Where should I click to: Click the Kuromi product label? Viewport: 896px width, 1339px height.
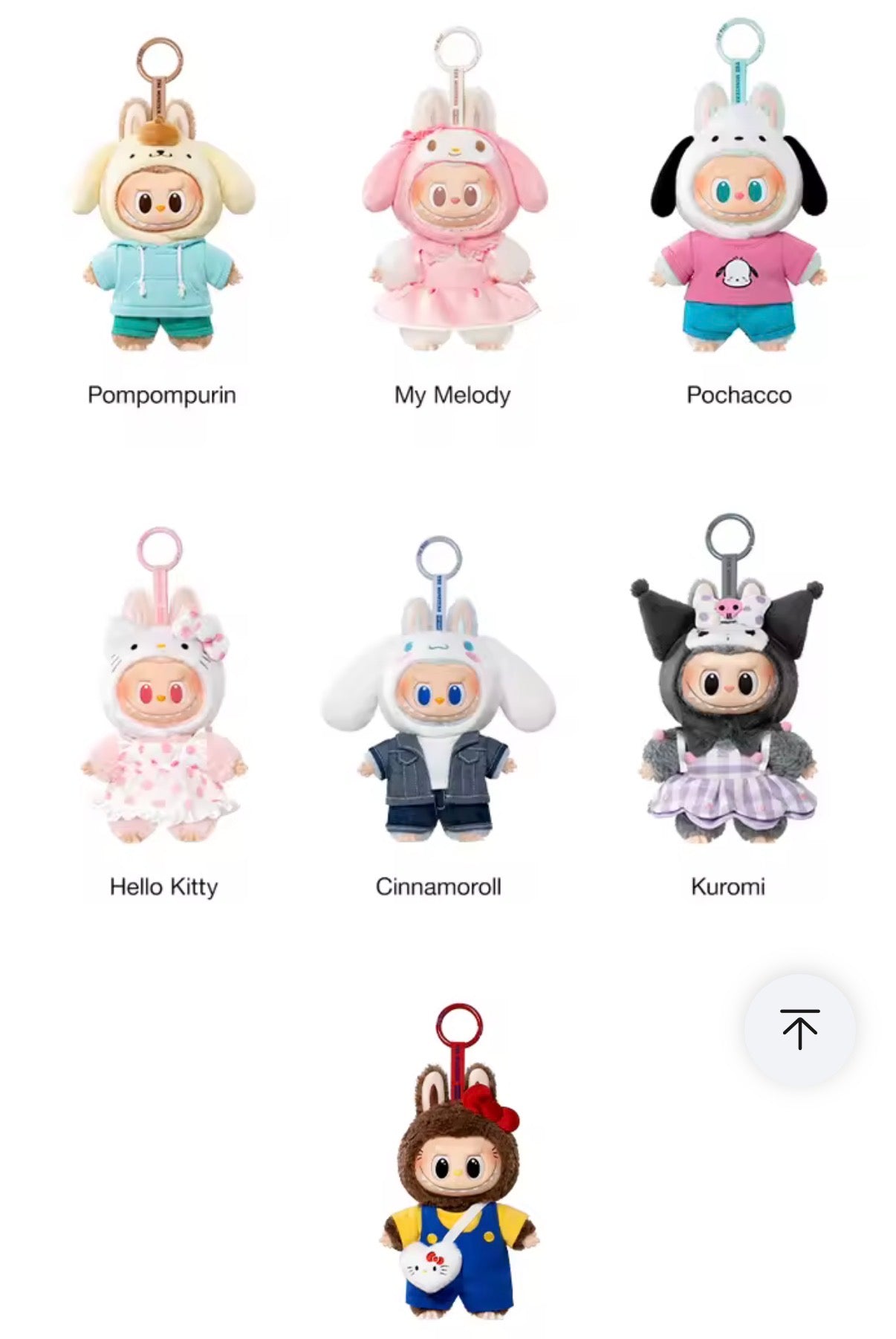pyautogui.click(x=728, y=886)
